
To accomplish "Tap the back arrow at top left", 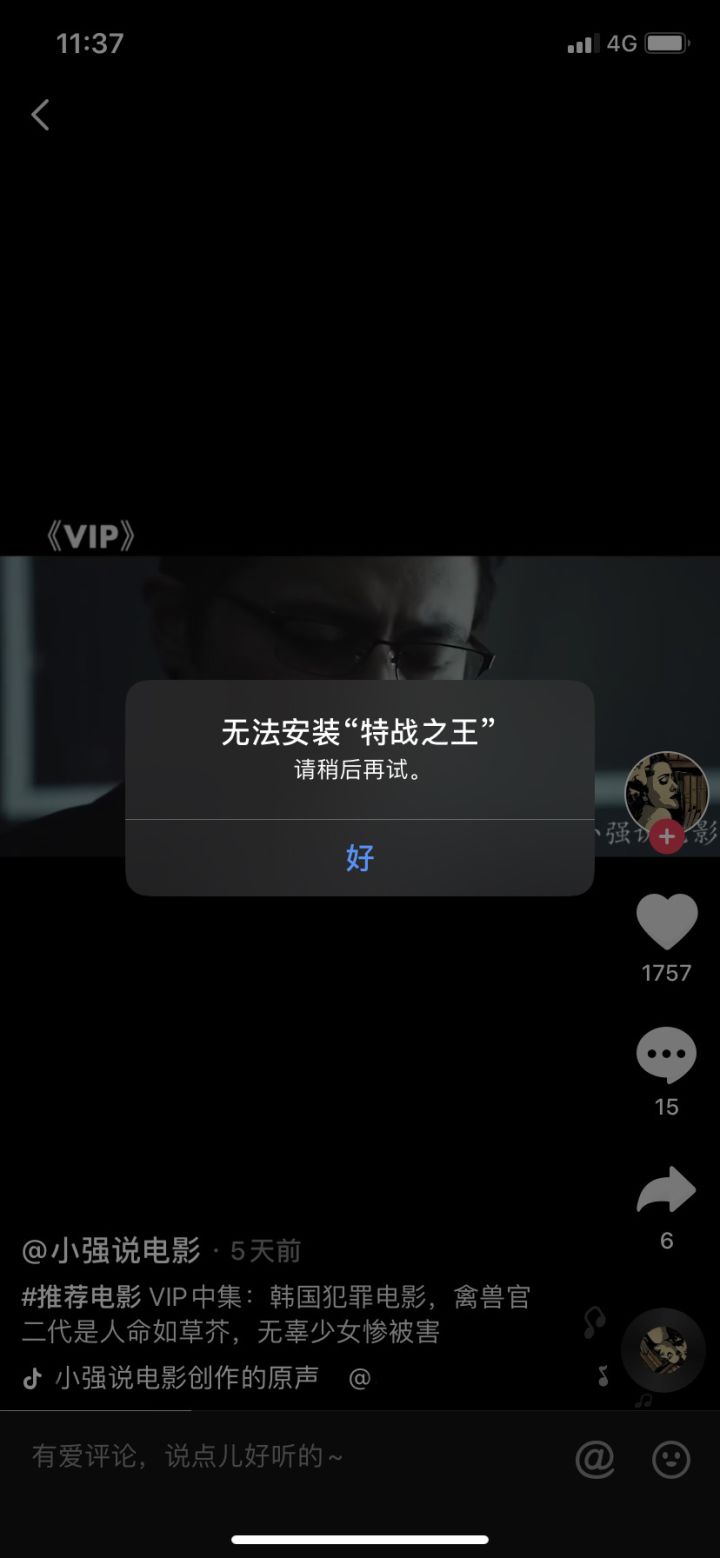I will click(40, 115).
